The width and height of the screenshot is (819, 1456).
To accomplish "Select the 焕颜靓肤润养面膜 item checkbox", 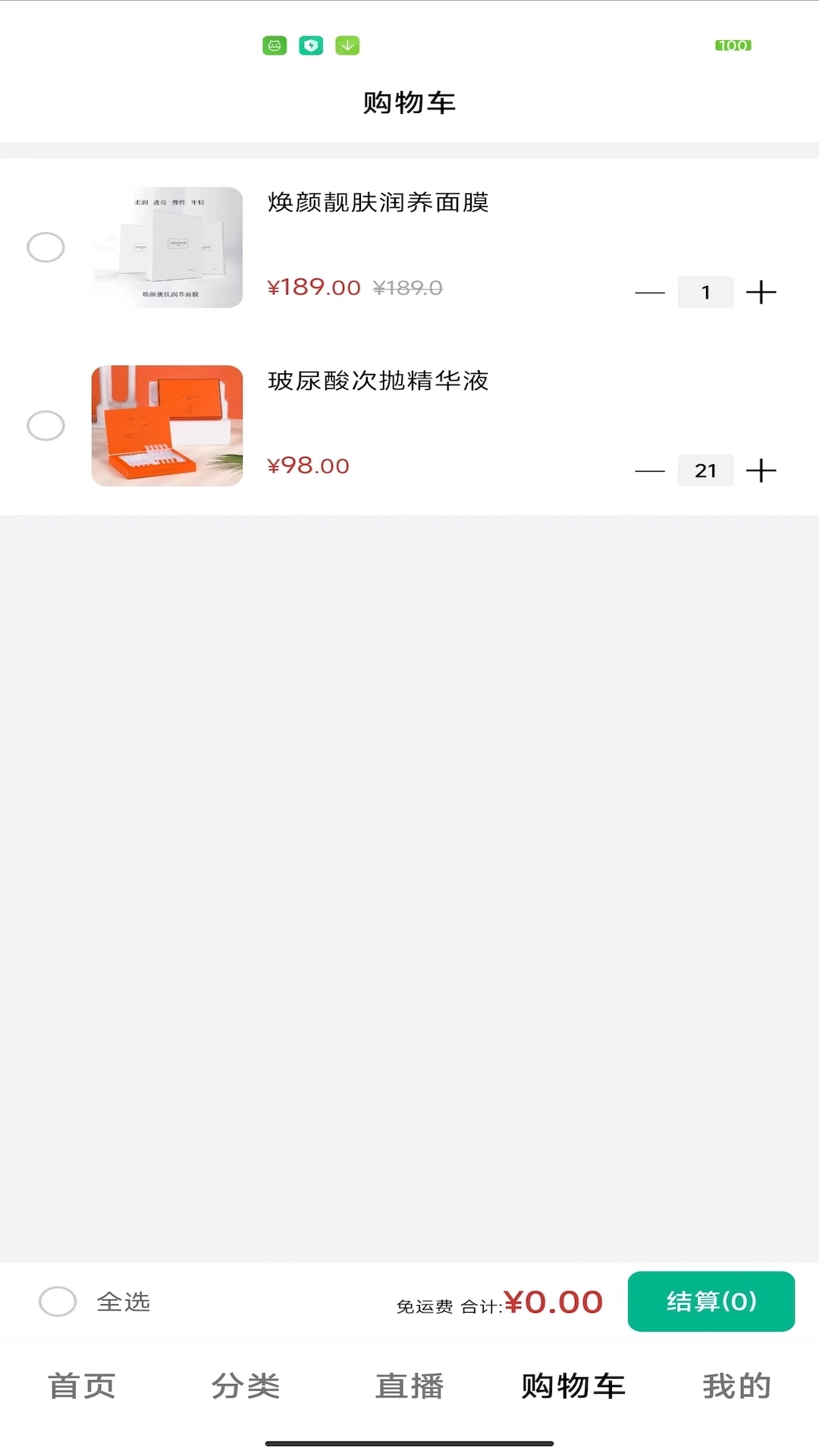I will click(45, 247).
